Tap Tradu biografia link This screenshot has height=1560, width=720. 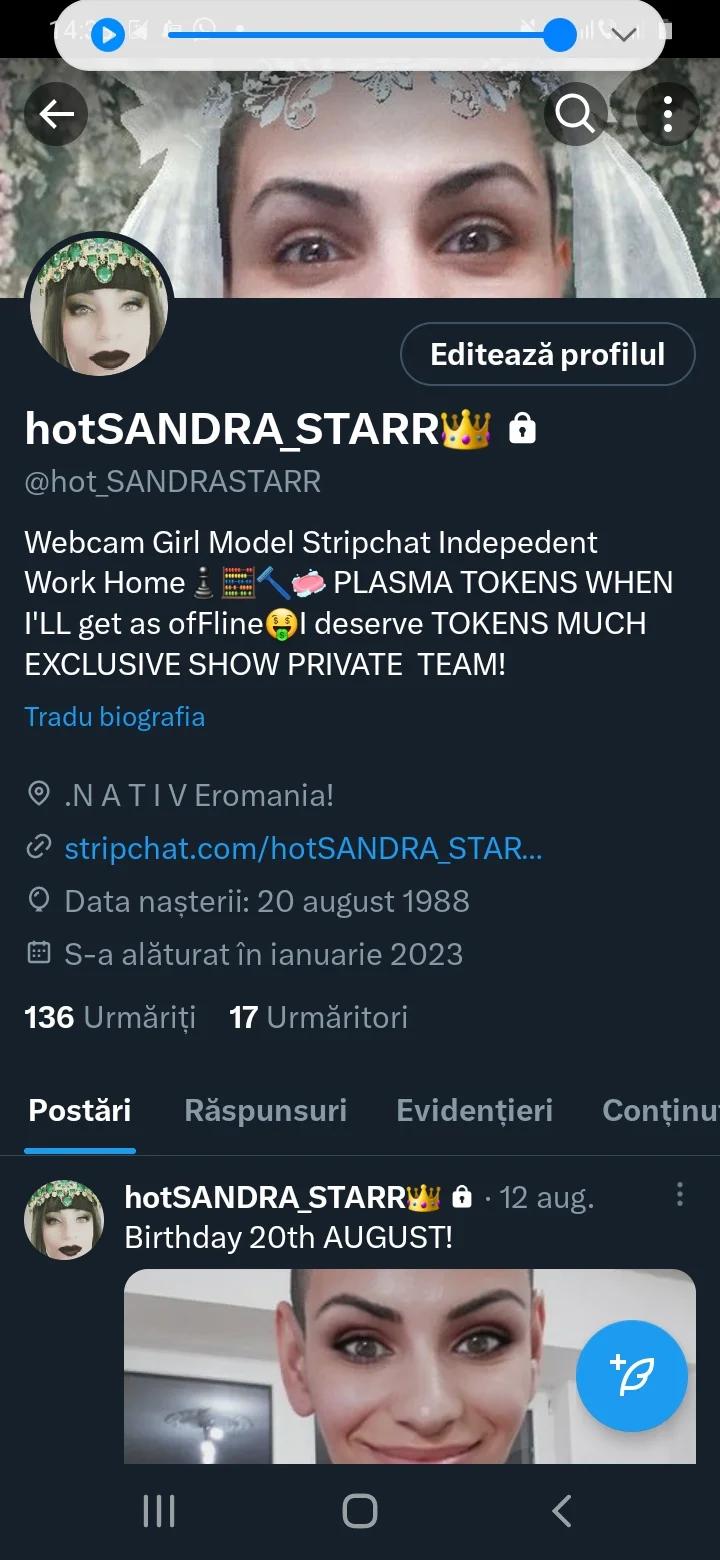tap(114, 717)
